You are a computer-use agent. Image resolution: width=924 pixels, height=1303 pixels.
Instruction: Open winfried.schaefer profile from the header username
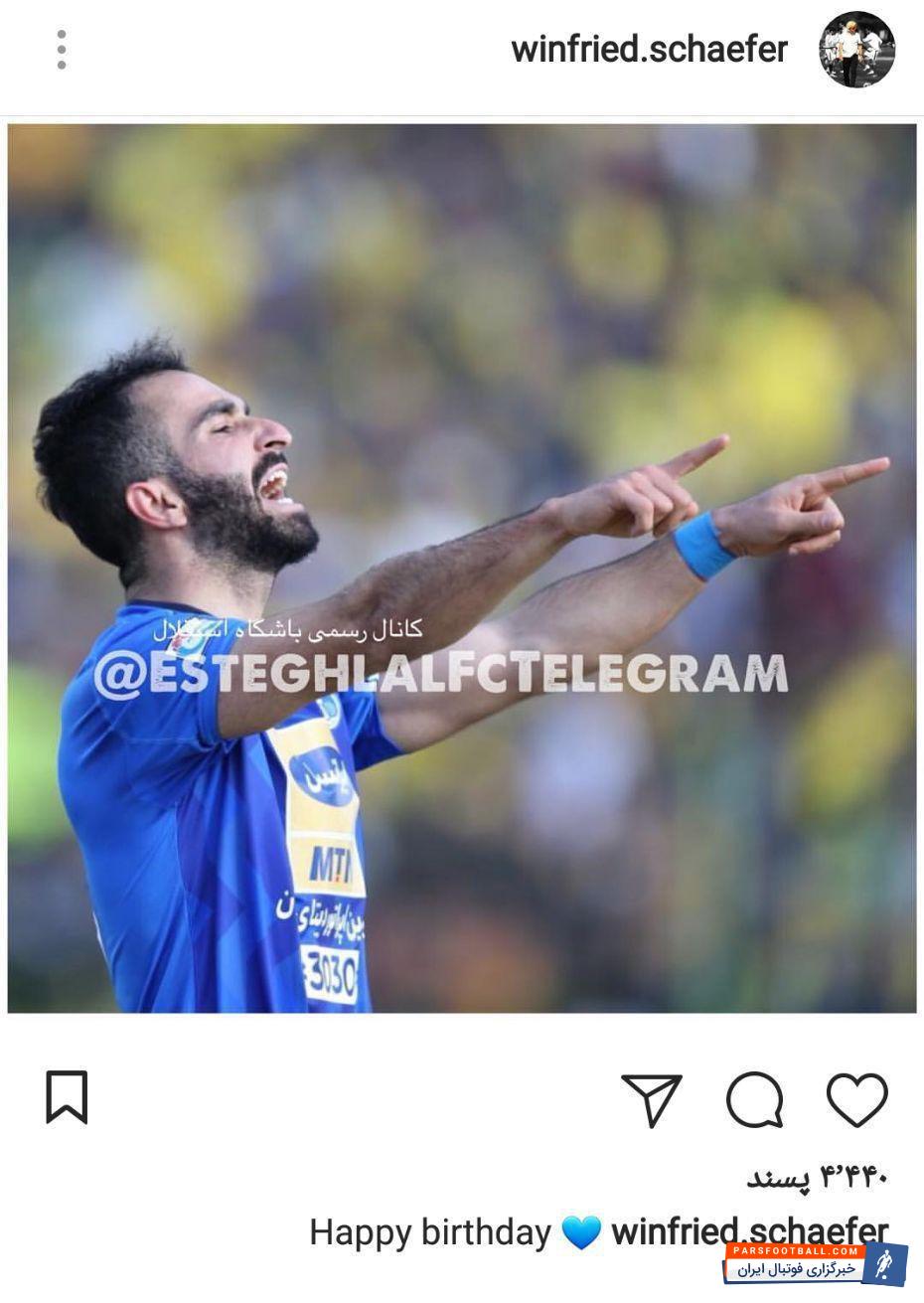click(x=649, y=50)
